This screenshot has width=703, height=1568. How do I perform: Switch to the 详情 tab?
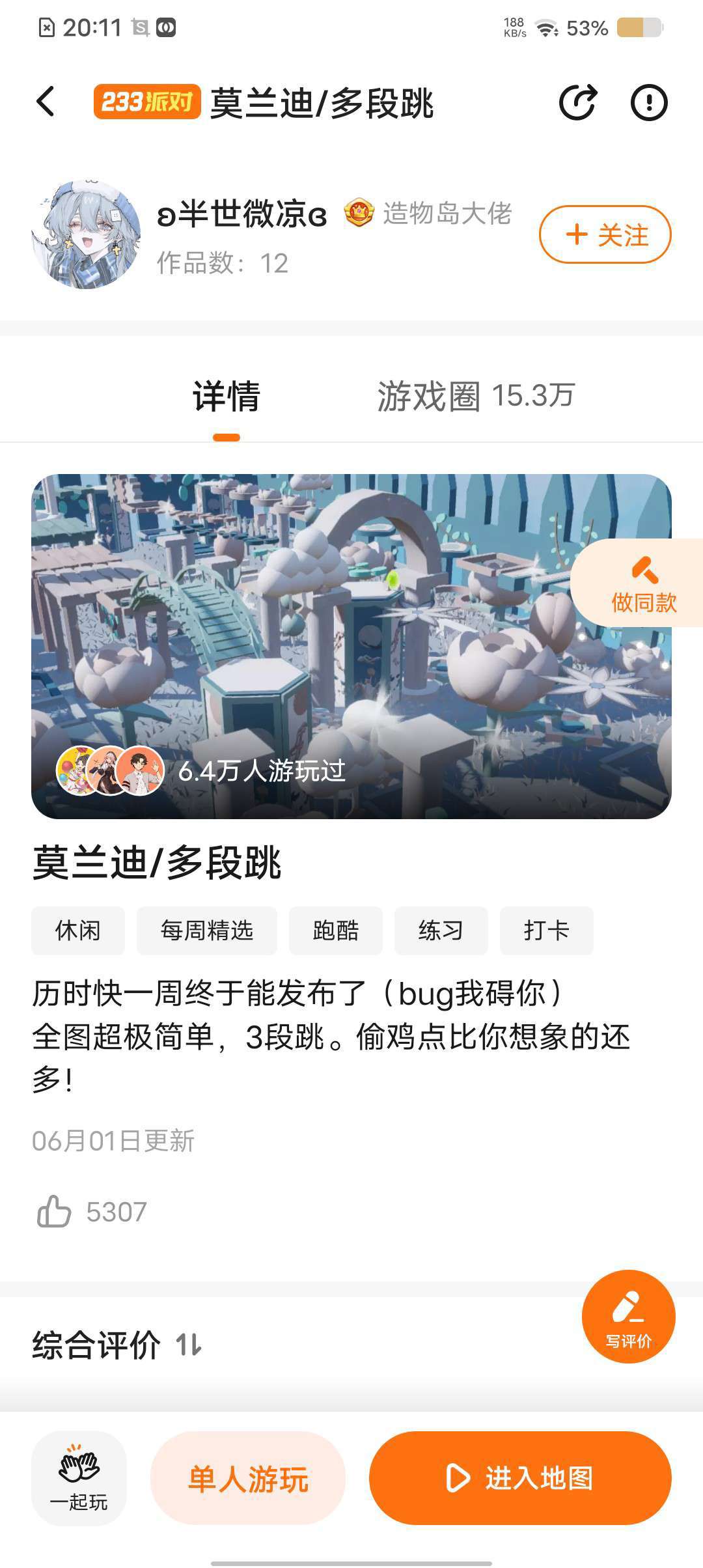[x=227, y=396]
